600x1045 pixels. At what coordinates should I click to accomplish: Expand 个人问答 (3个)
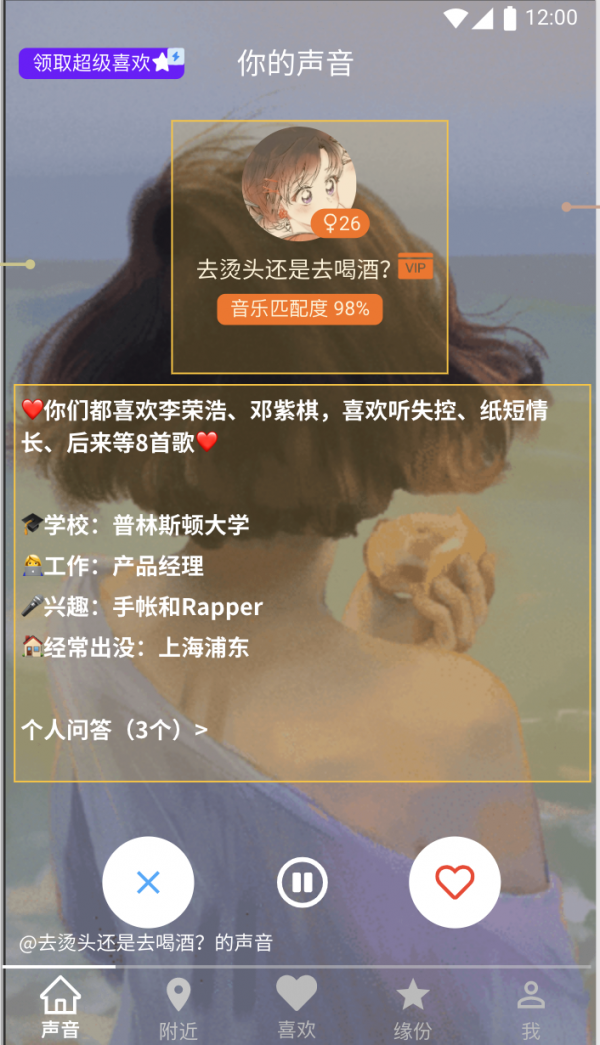coord(114,729)
